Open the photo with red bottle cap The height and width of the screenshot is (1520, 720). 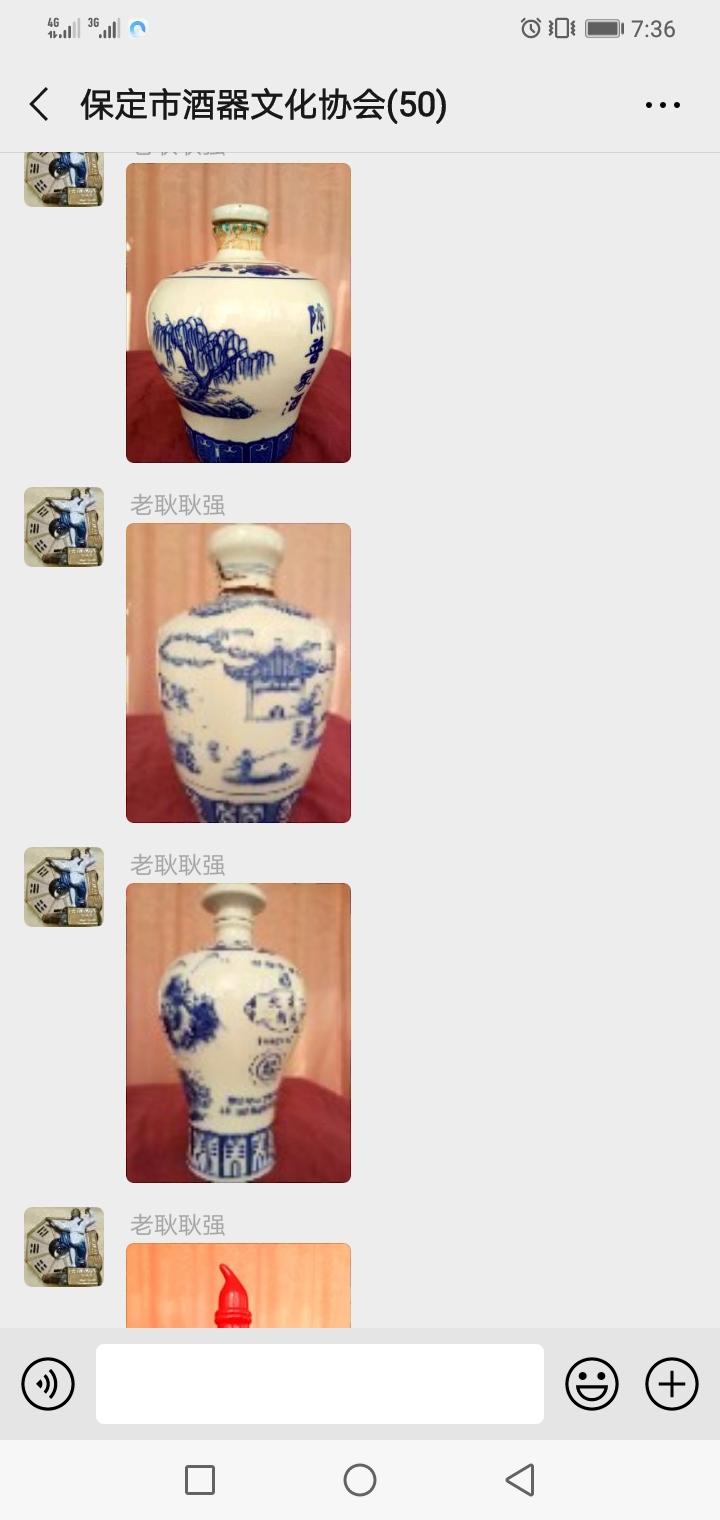pos(238,1286)
